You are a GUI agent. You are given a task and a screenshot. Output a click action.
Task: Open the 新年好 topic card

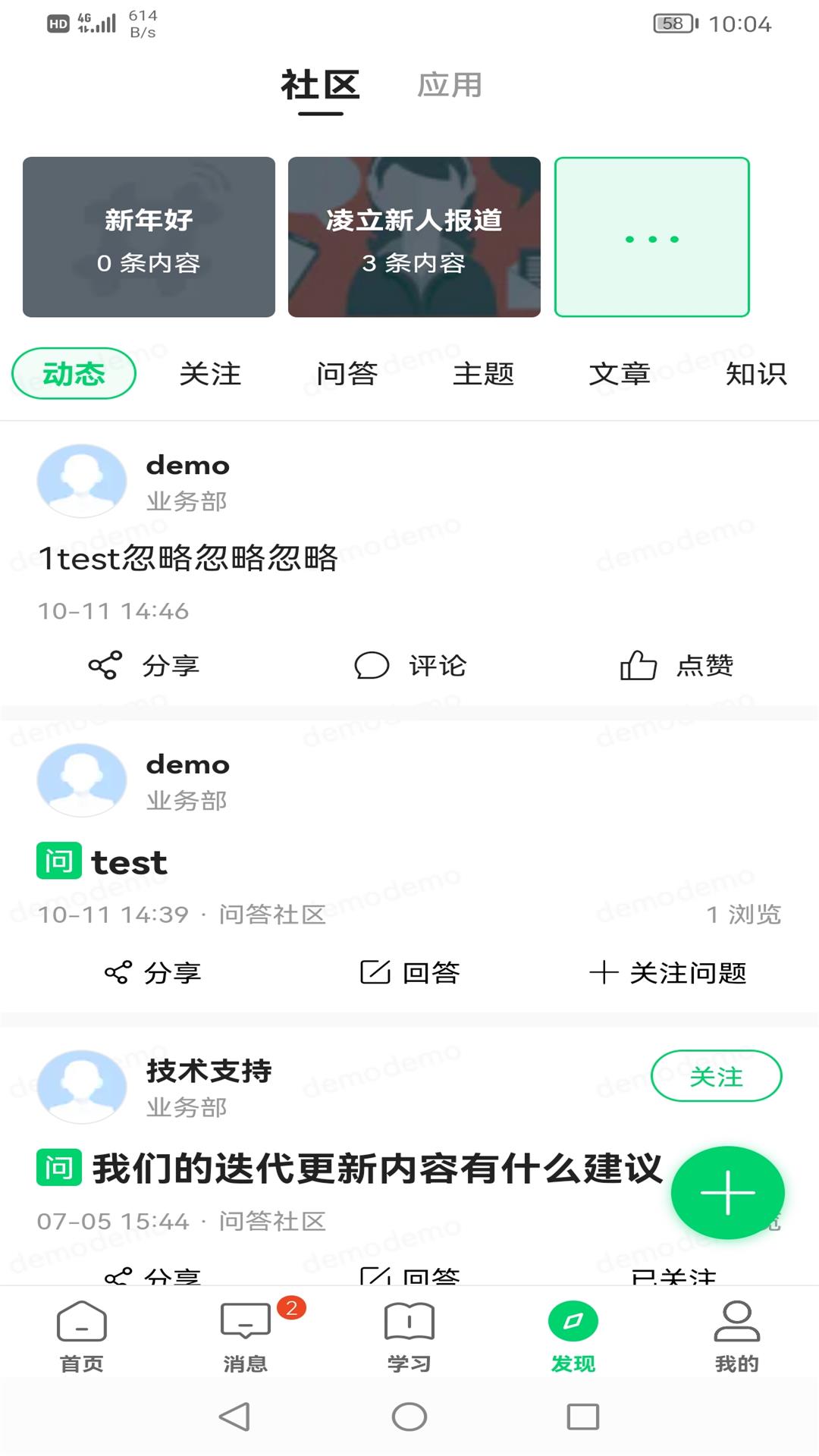pyautogui.click(x=149, y=237)
